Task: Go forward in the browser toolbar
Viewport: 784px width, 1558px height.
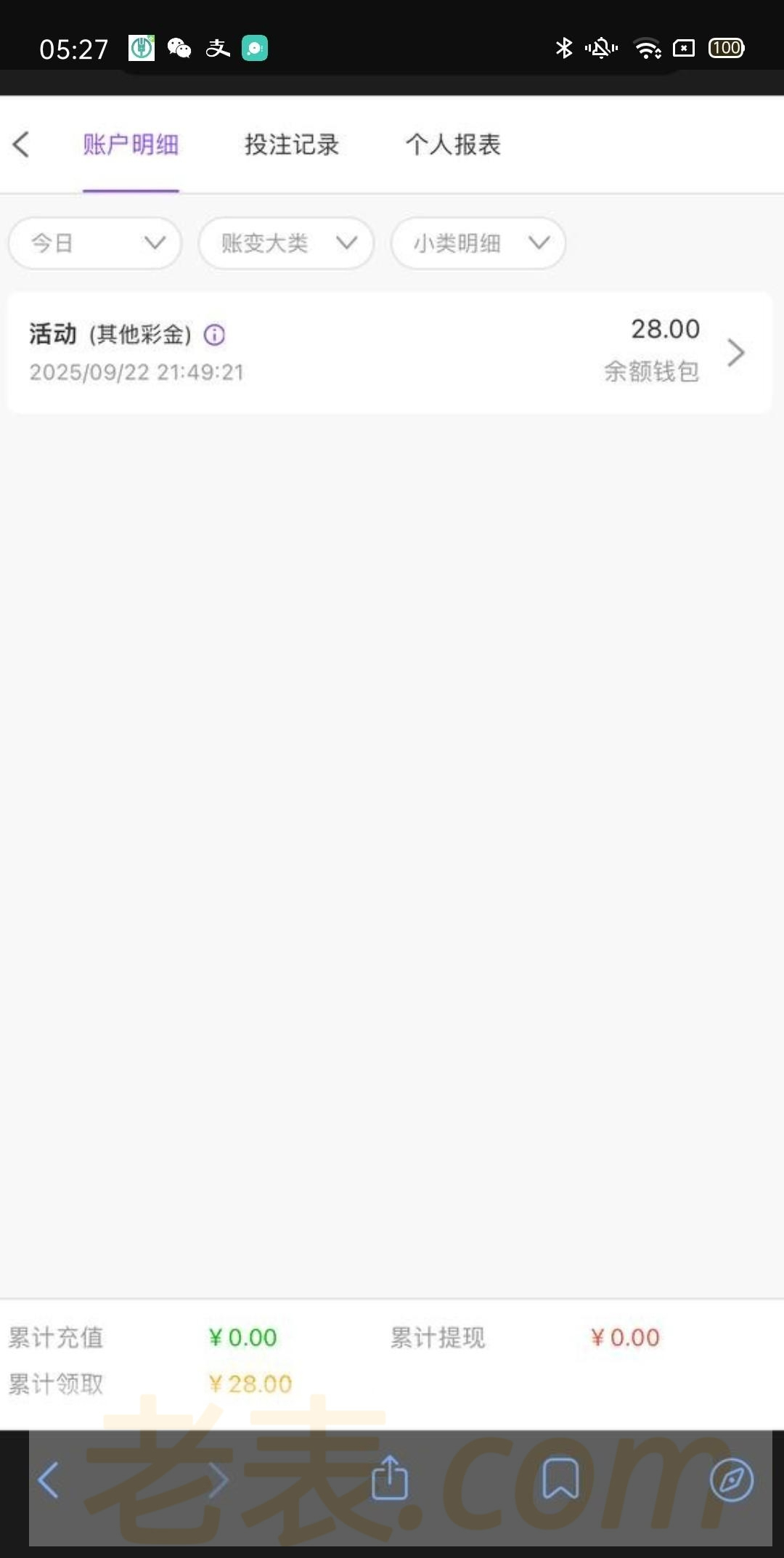Action: [218, 1480]
